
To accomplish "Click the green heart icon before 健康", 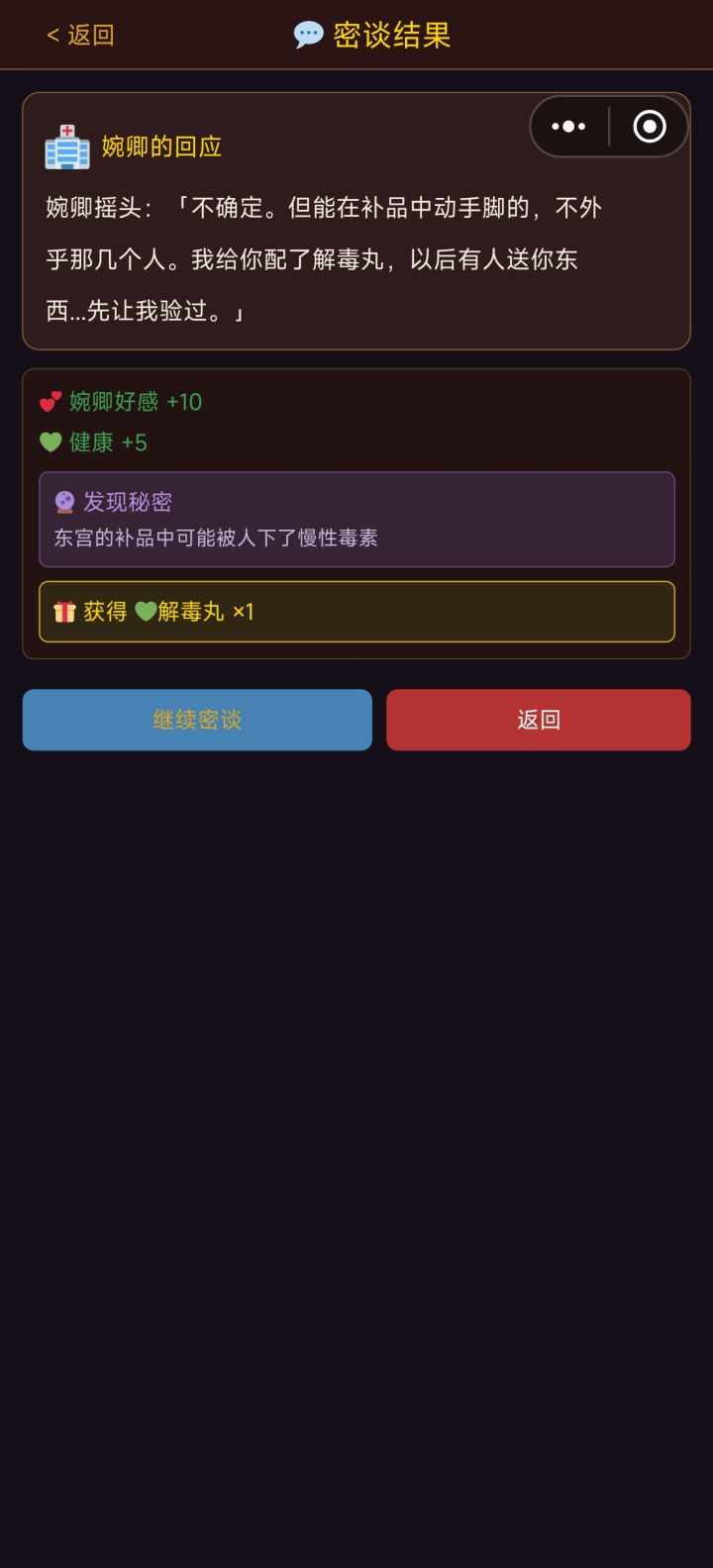I will coord(51,442).
